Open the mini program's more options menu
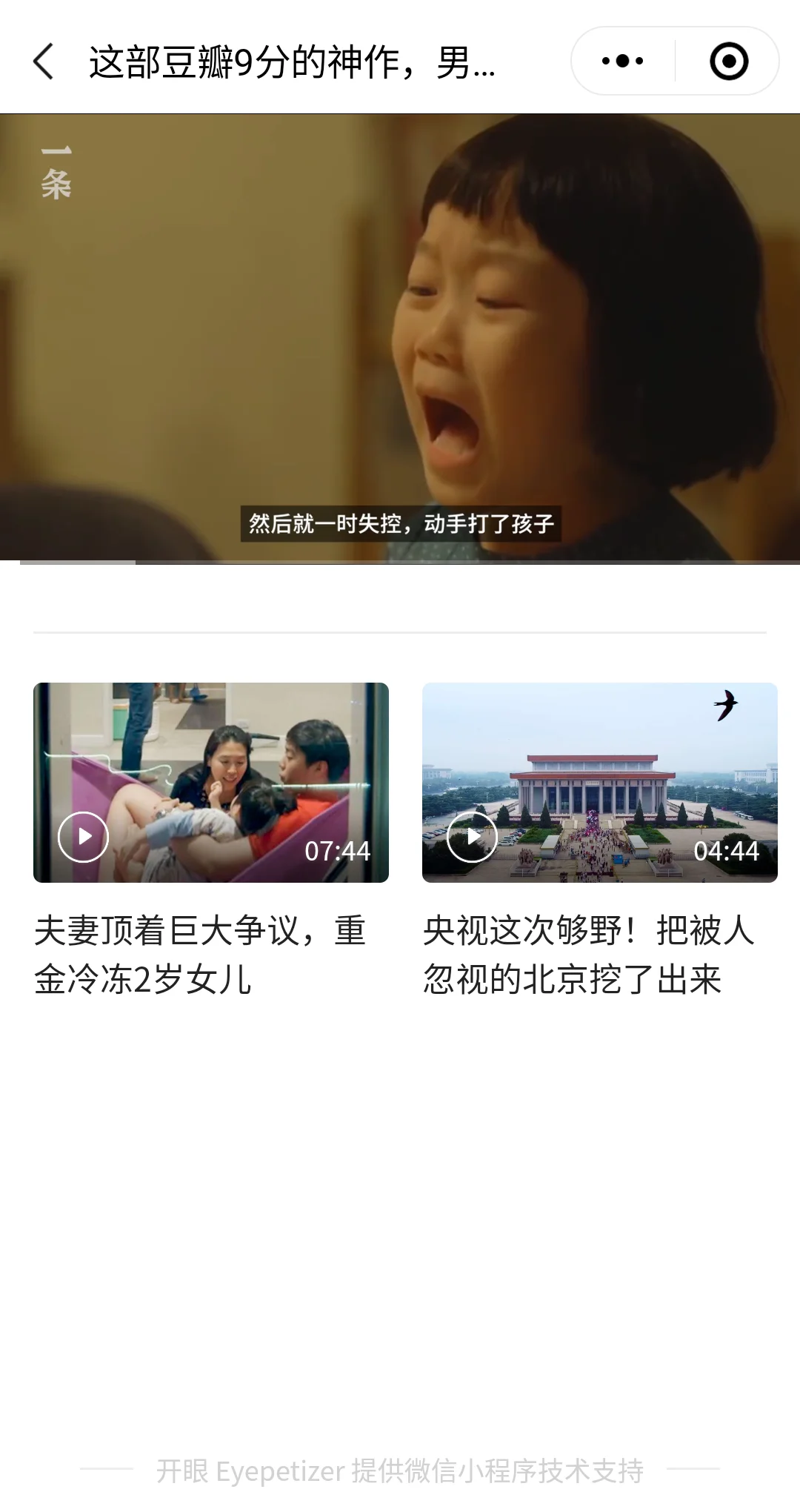This screenshot has width=800, height=1512. [622, 62]
